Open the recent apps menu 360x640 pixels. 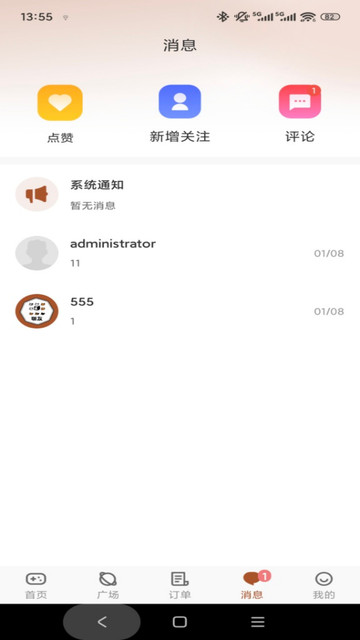click(x=258, y=622)
